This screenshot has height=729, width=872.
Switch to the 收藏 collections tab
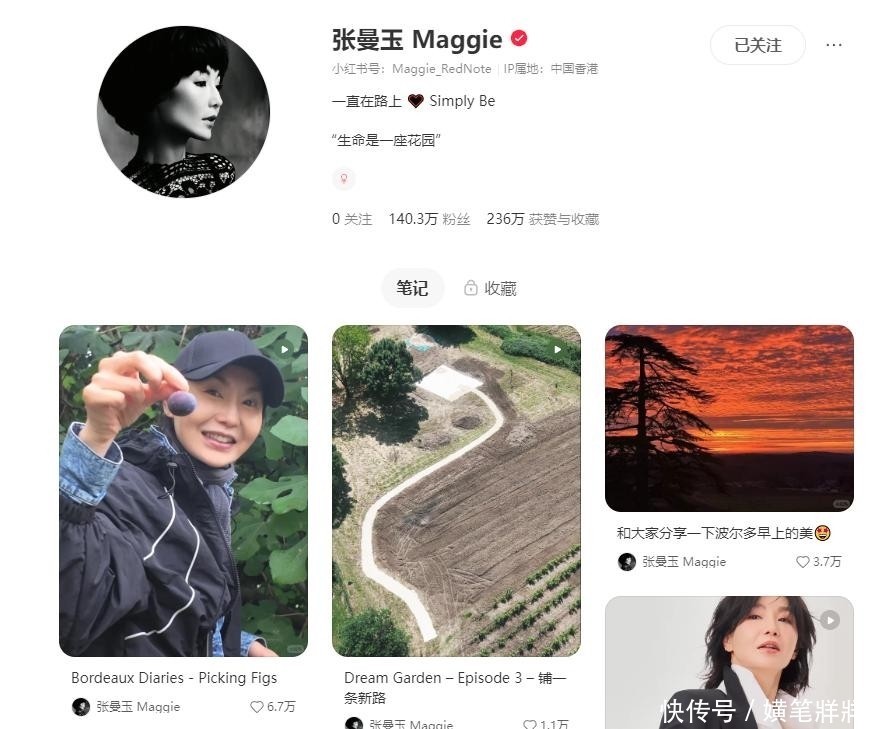490,288
